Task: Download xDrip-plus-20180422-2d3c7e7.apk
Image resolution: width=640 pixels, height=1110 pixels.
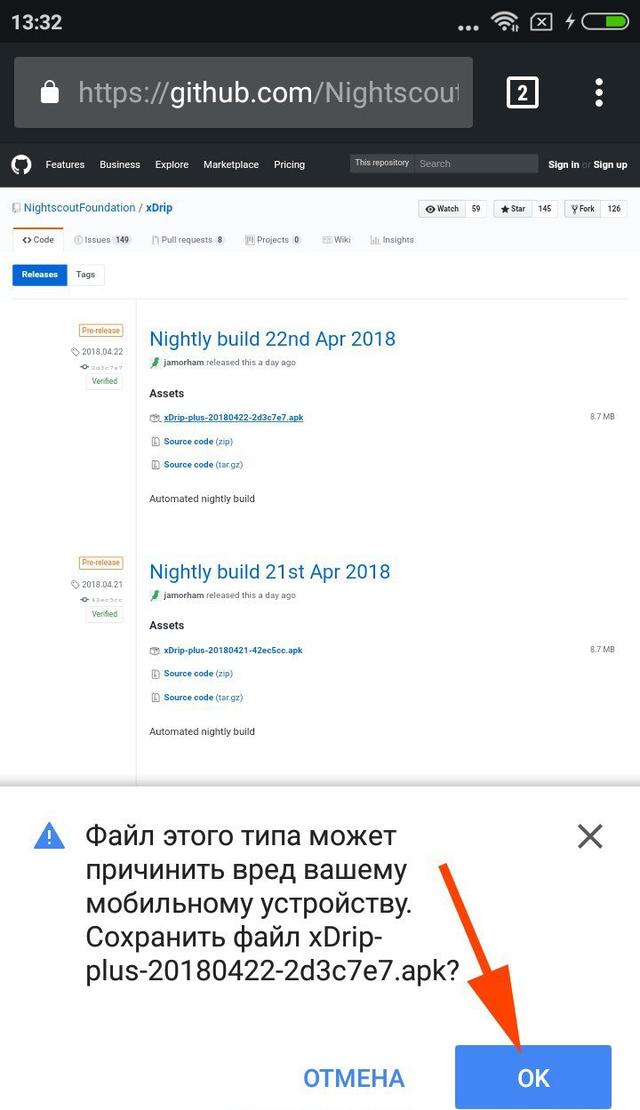Action: pos(233,417)
